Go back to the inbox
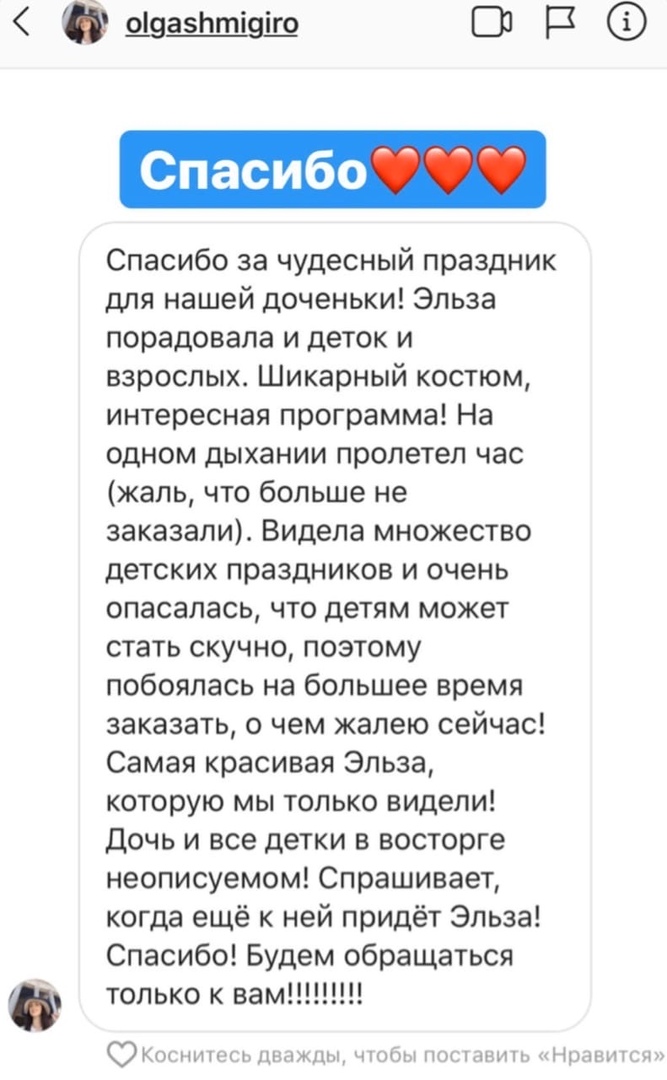Image resolution: width=667 pixels, height=1080 pixels. click(x=24, y=23)
